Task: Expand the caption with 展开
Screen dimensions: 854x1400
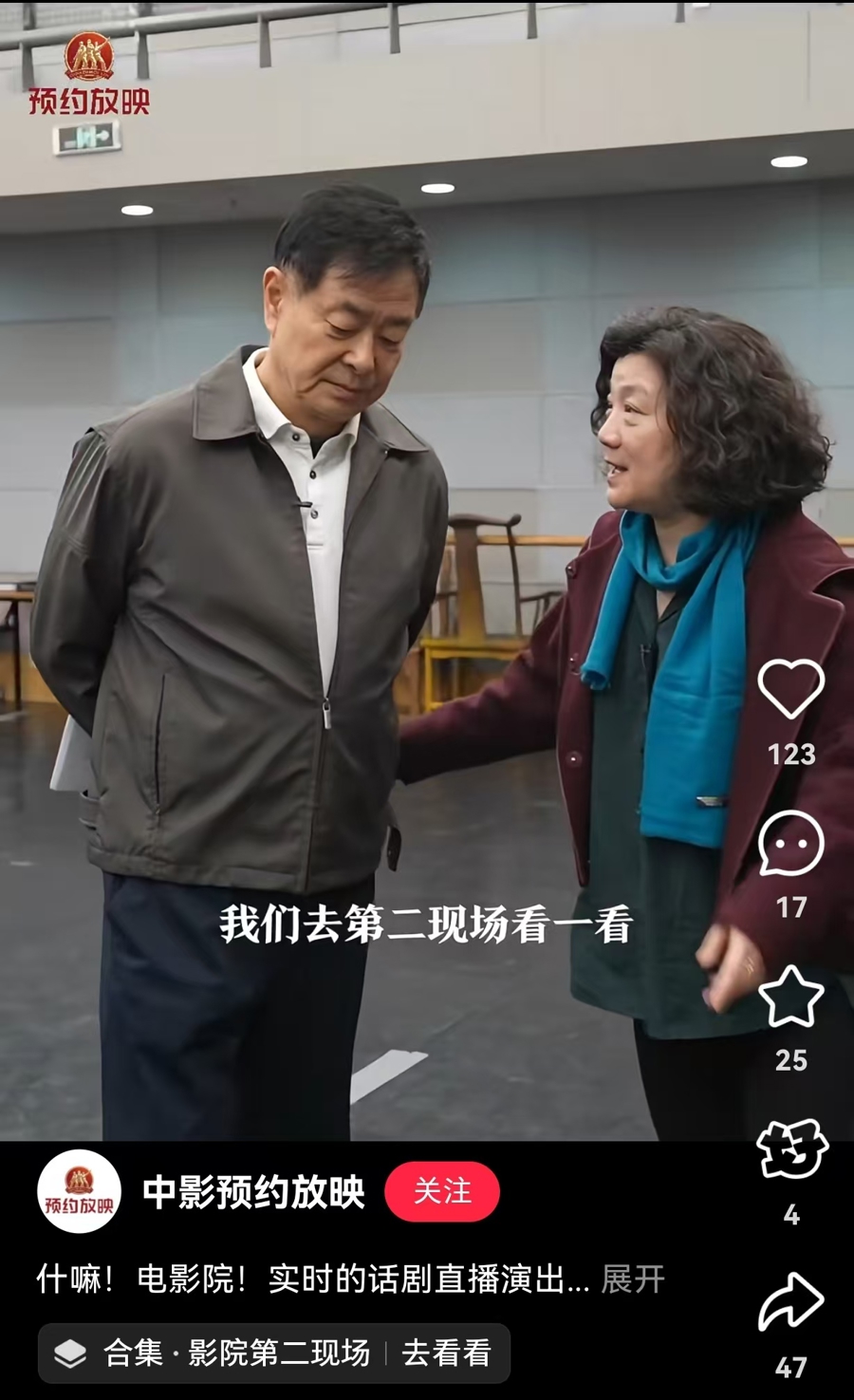Action: tap(633, 1279)
